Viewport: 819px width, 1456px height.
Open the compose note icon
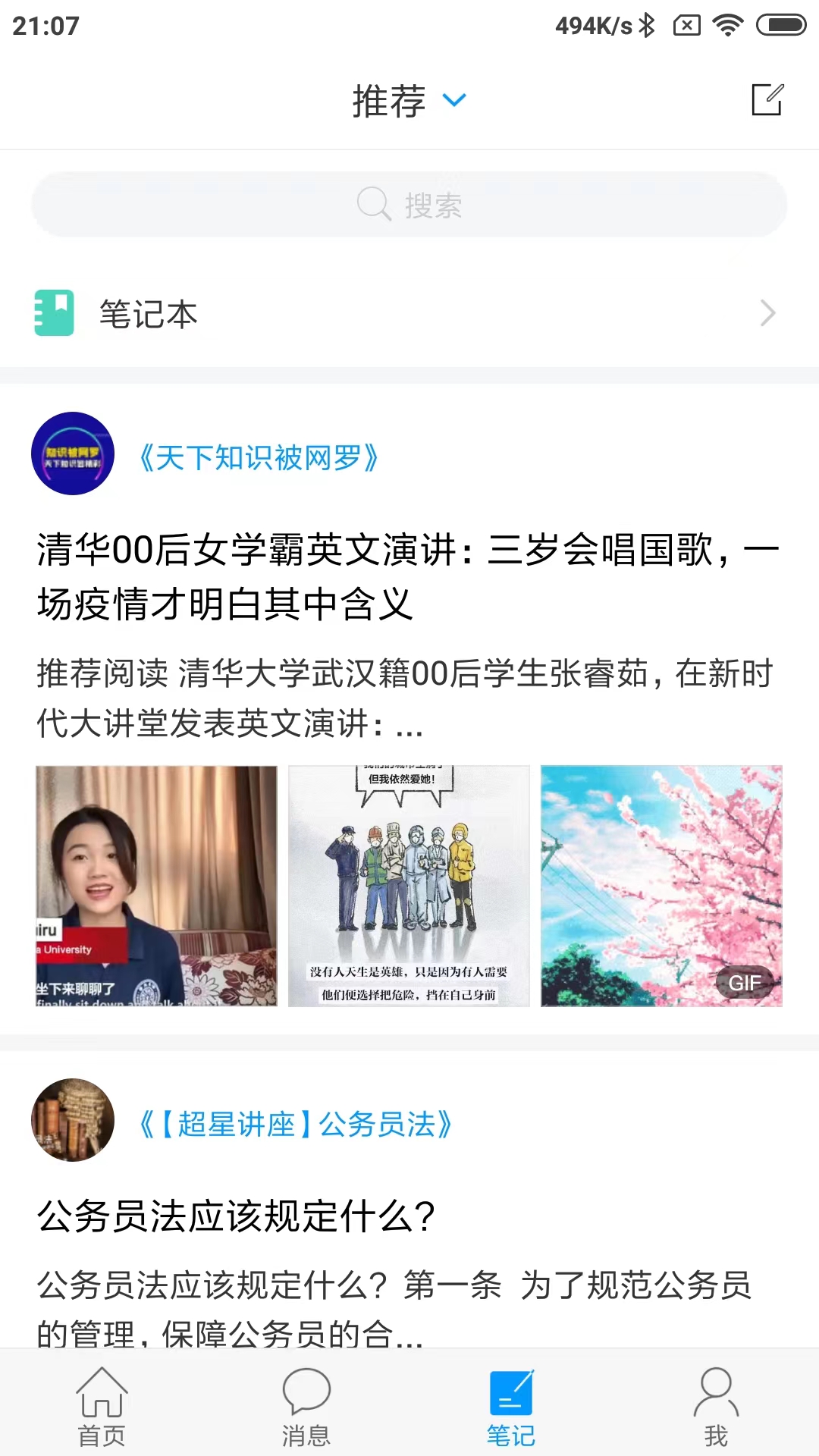click(768, 99)
